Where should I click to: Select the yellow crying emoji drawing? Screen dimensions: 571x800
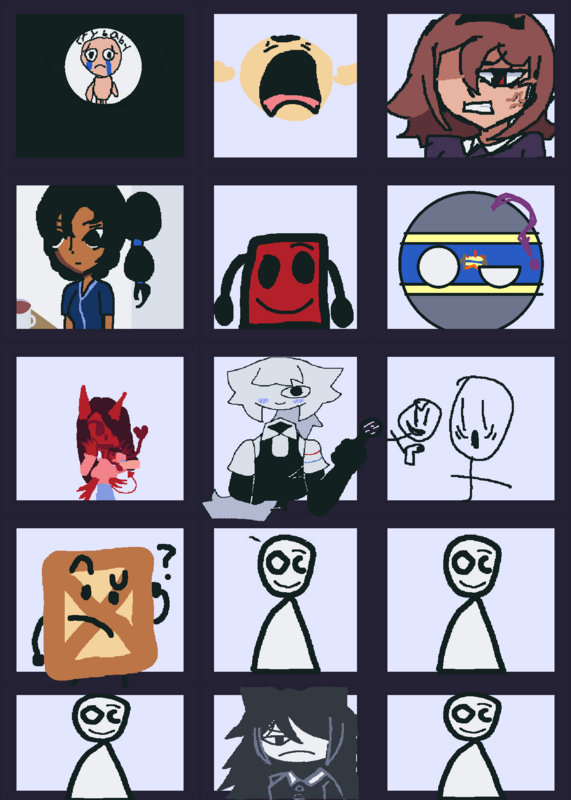pos(285,86)
